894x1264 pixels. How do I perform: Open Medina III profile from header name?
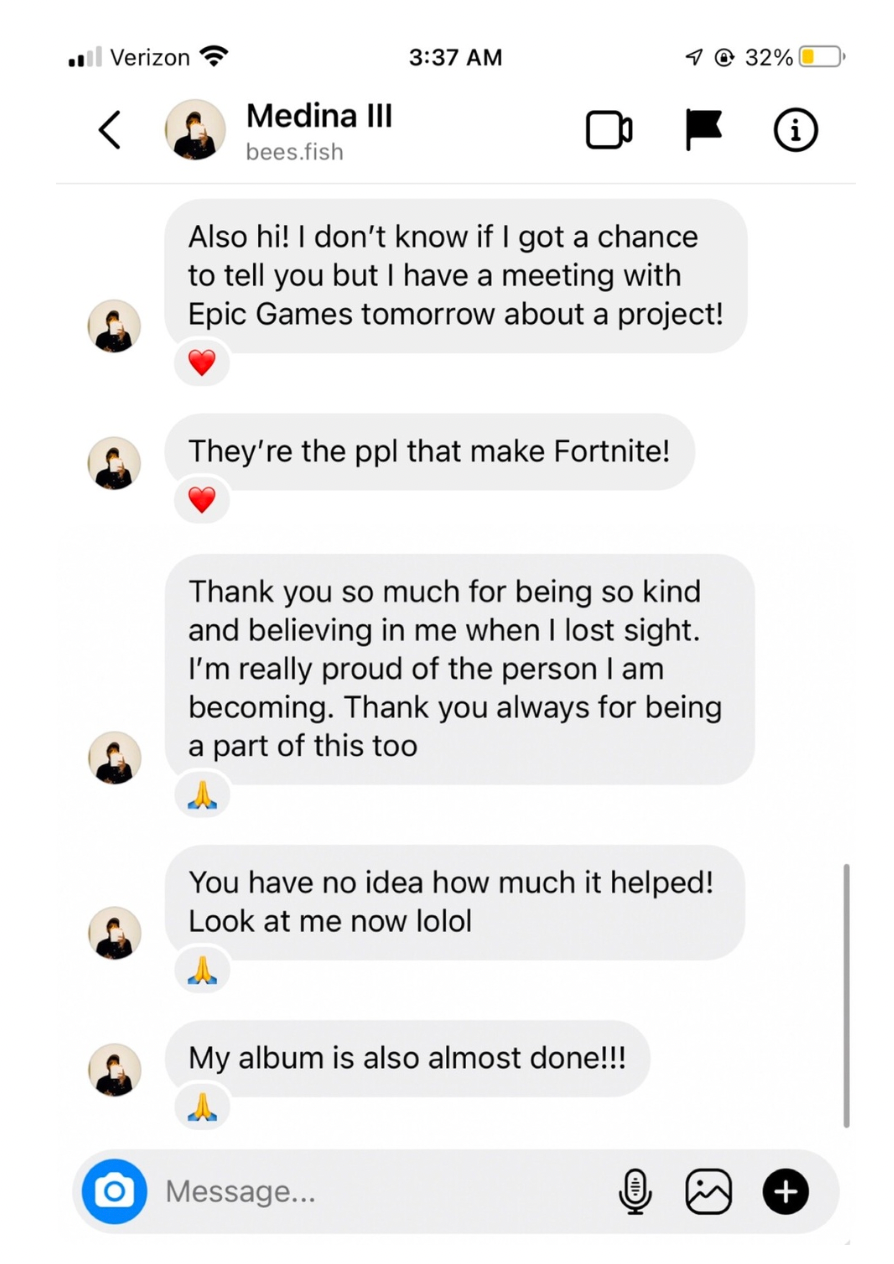[319, 116]
